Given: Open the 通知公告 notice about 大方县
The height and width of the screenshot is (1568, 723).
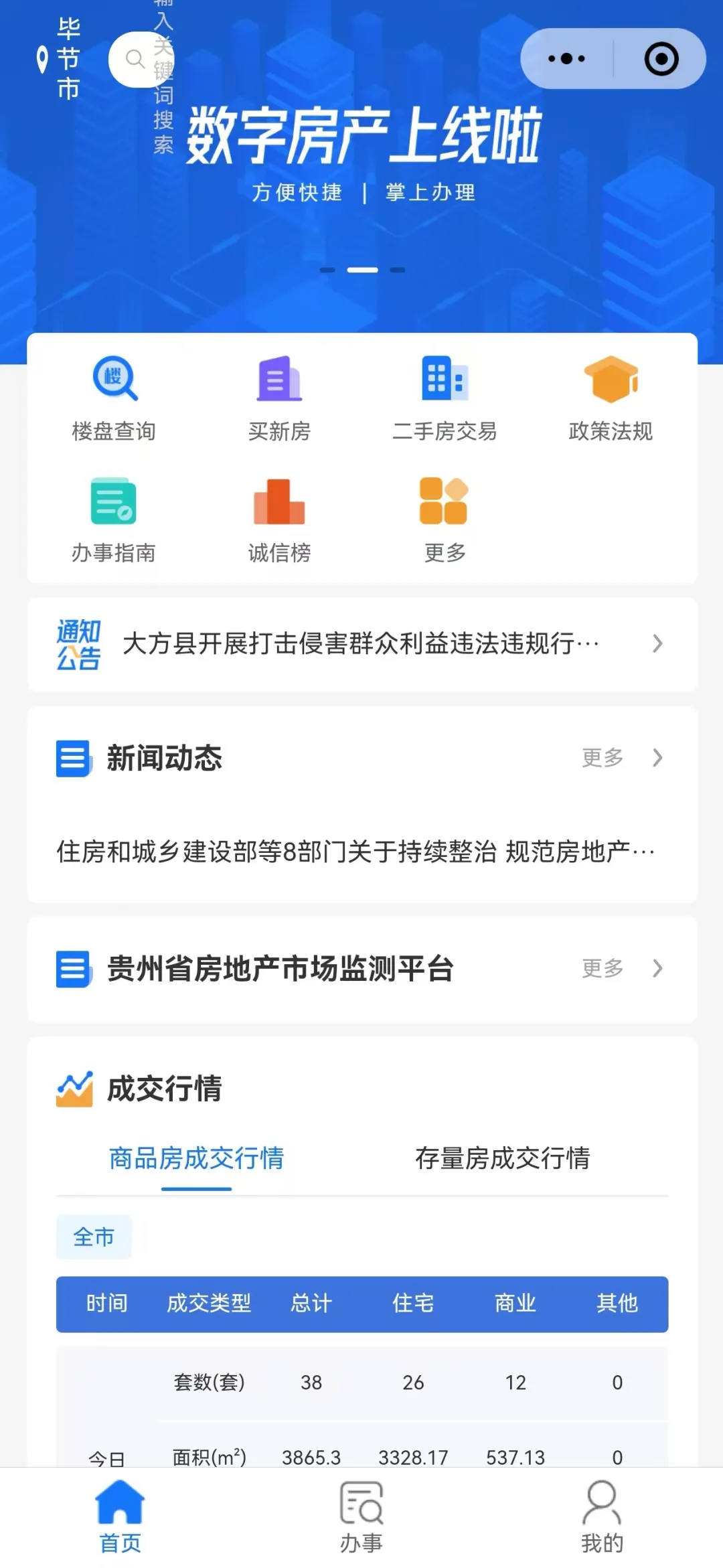Looking at the screenshot, I should coord(361,644).
